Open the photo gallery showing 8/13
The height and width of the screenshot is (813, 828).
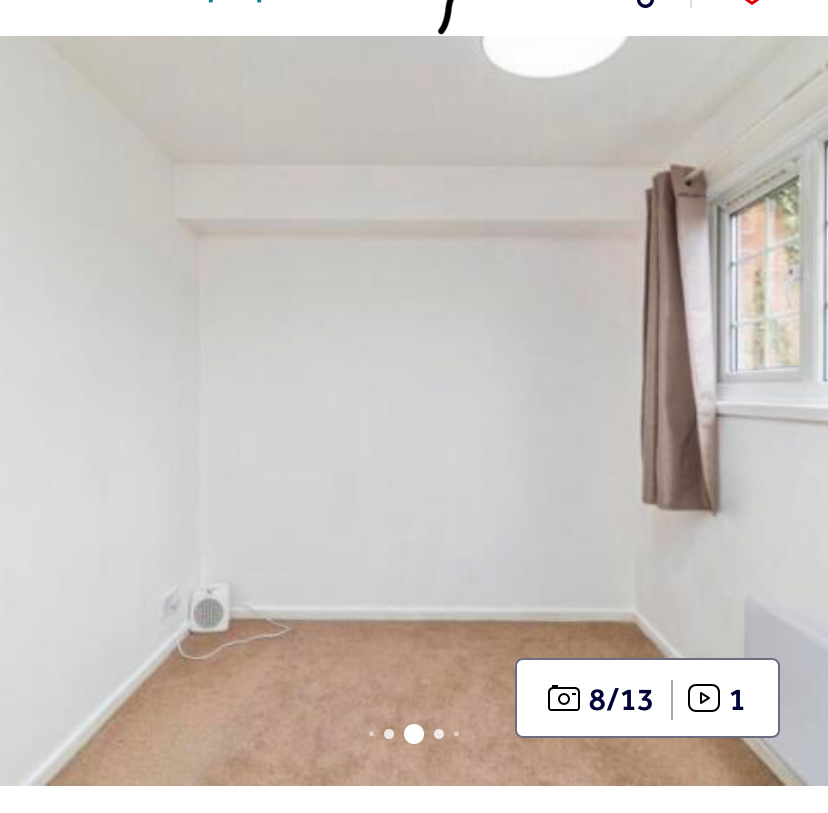click(600, 698)
